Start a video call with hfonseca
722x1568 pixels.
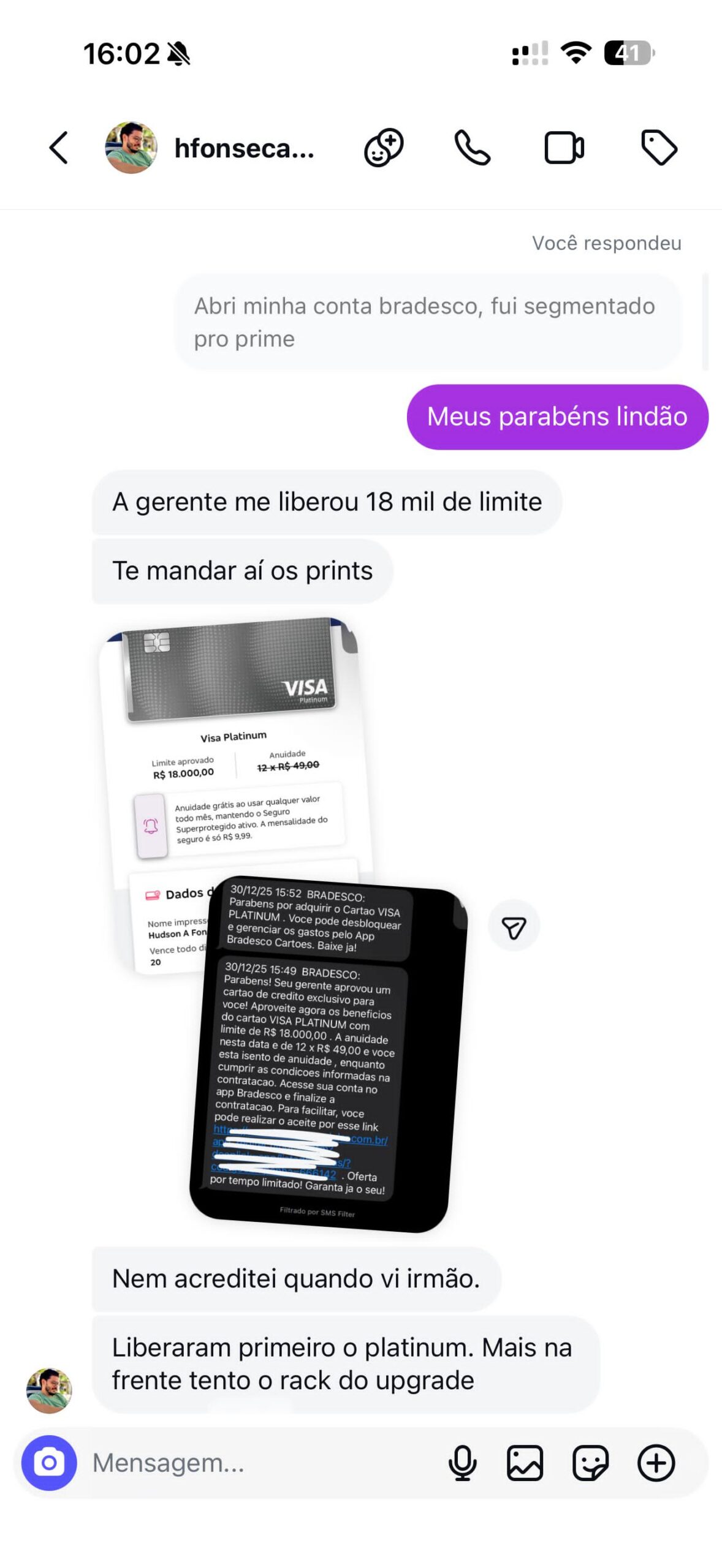tap(564, 148)
